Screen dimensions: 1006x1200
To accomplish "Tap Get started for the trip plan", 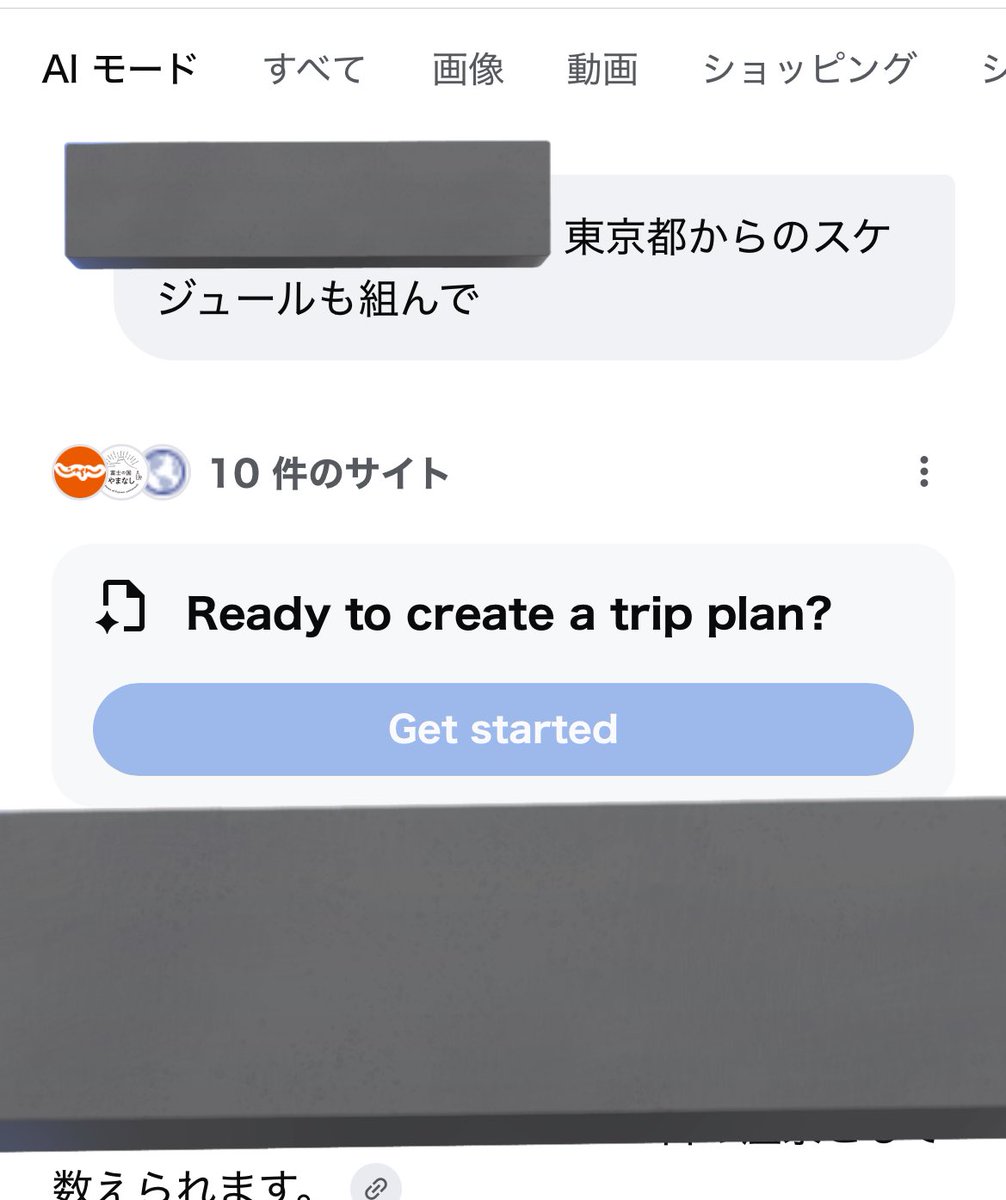I will pos(503,729).
